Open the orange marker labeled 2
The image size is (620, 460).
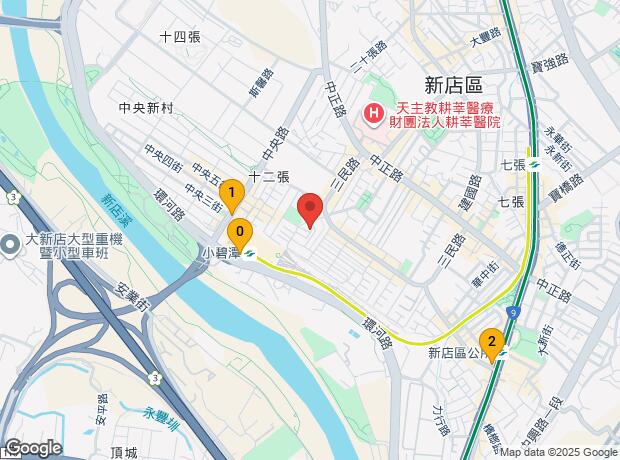(490, 342)
